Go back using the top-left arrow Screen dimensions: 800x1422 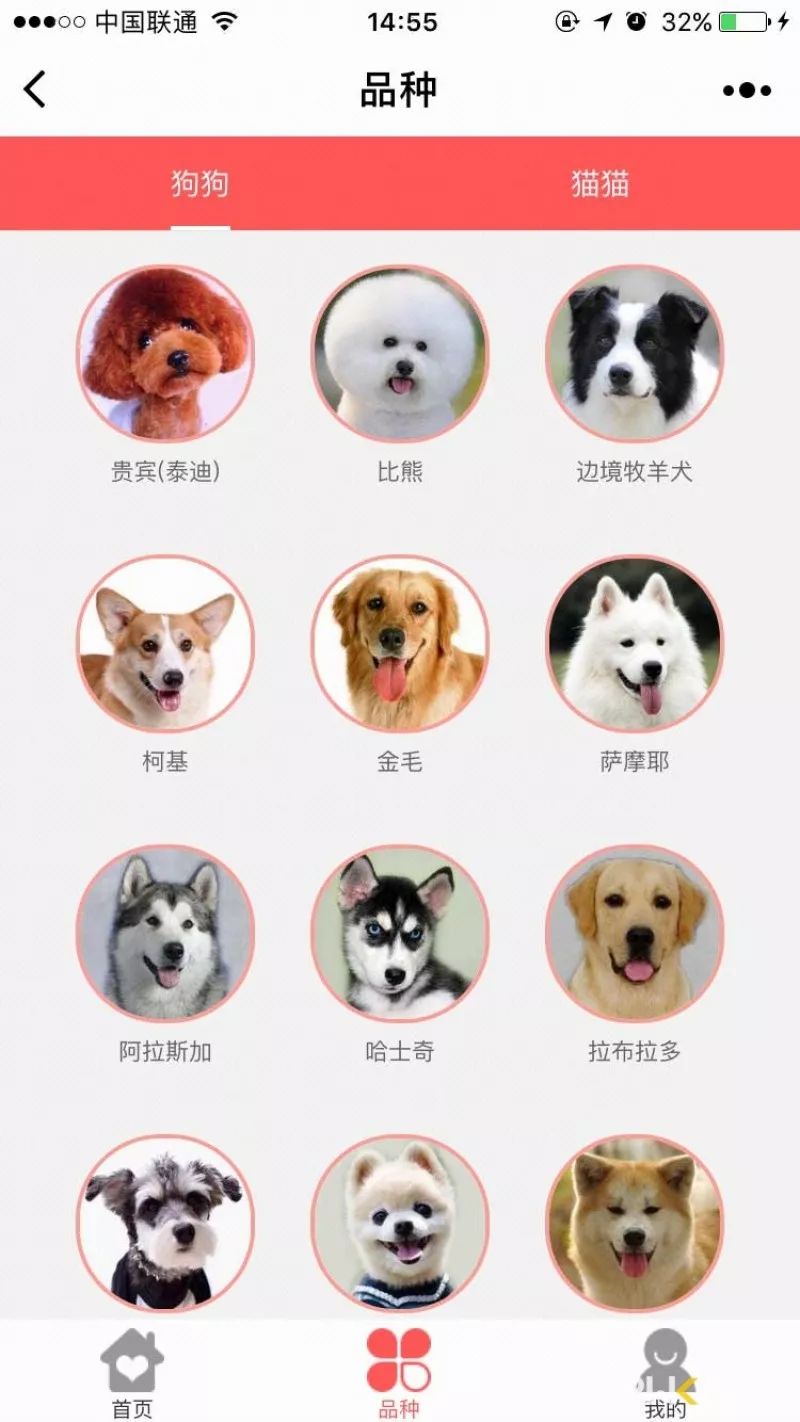click(35, 90)
